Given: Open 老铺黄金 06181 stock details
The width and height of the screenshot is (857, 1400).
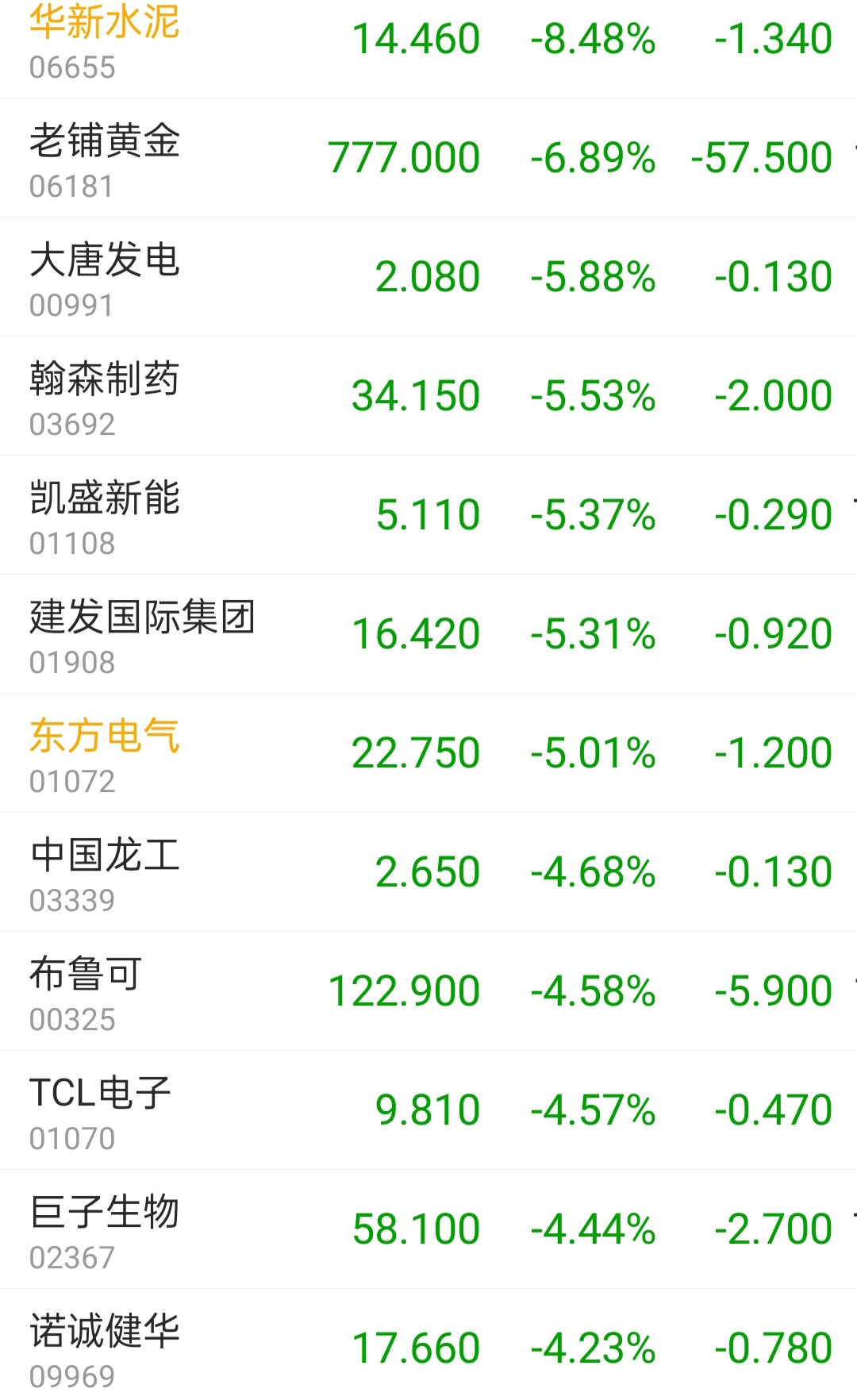Looking at the screenshot, I should click(428, 158).
